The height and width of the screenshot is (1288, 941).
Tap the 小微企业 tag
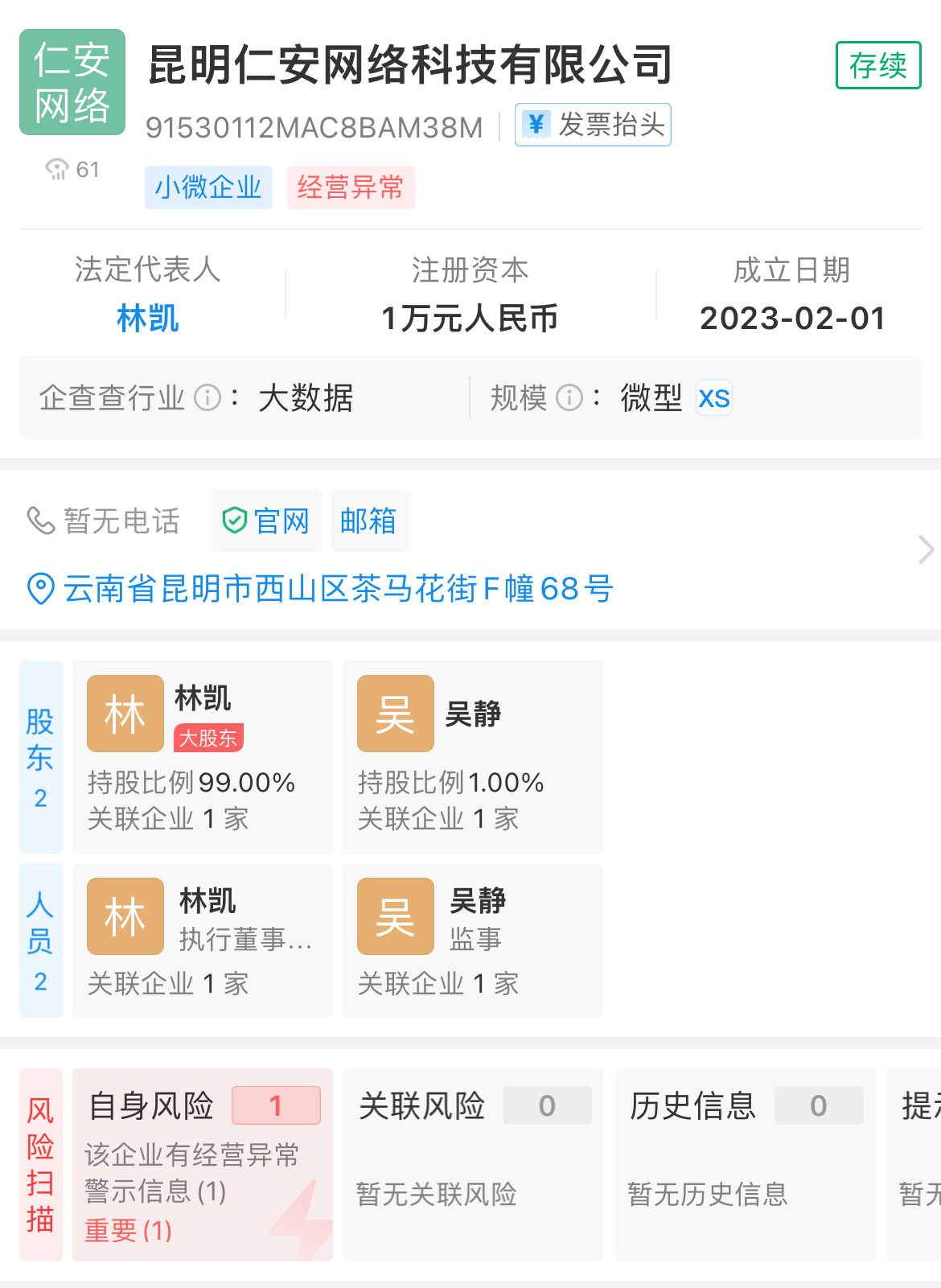click(x=208, y=187)
